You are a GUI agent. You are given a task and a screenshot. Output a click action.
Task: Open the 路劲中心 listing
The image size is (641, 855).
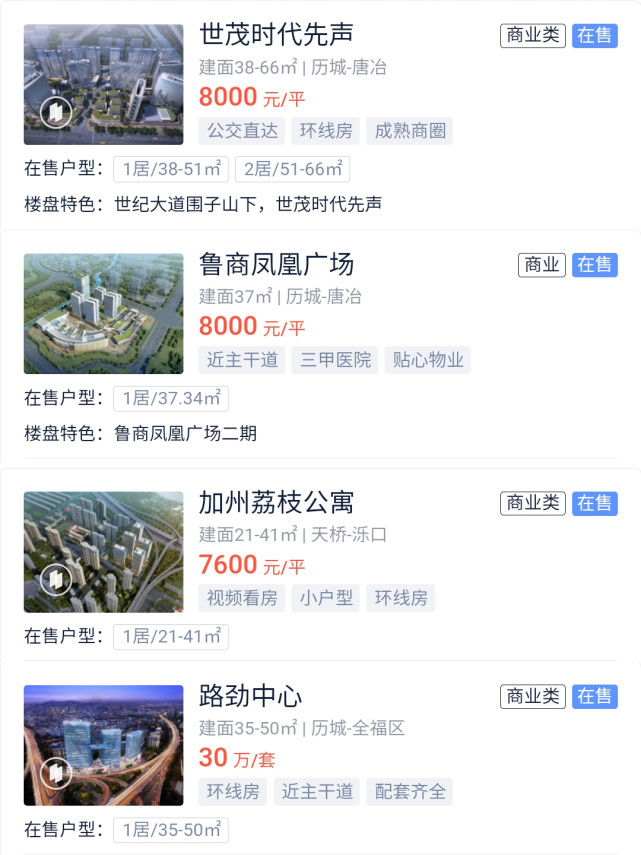pyautogui.click(x=250, y=696)
